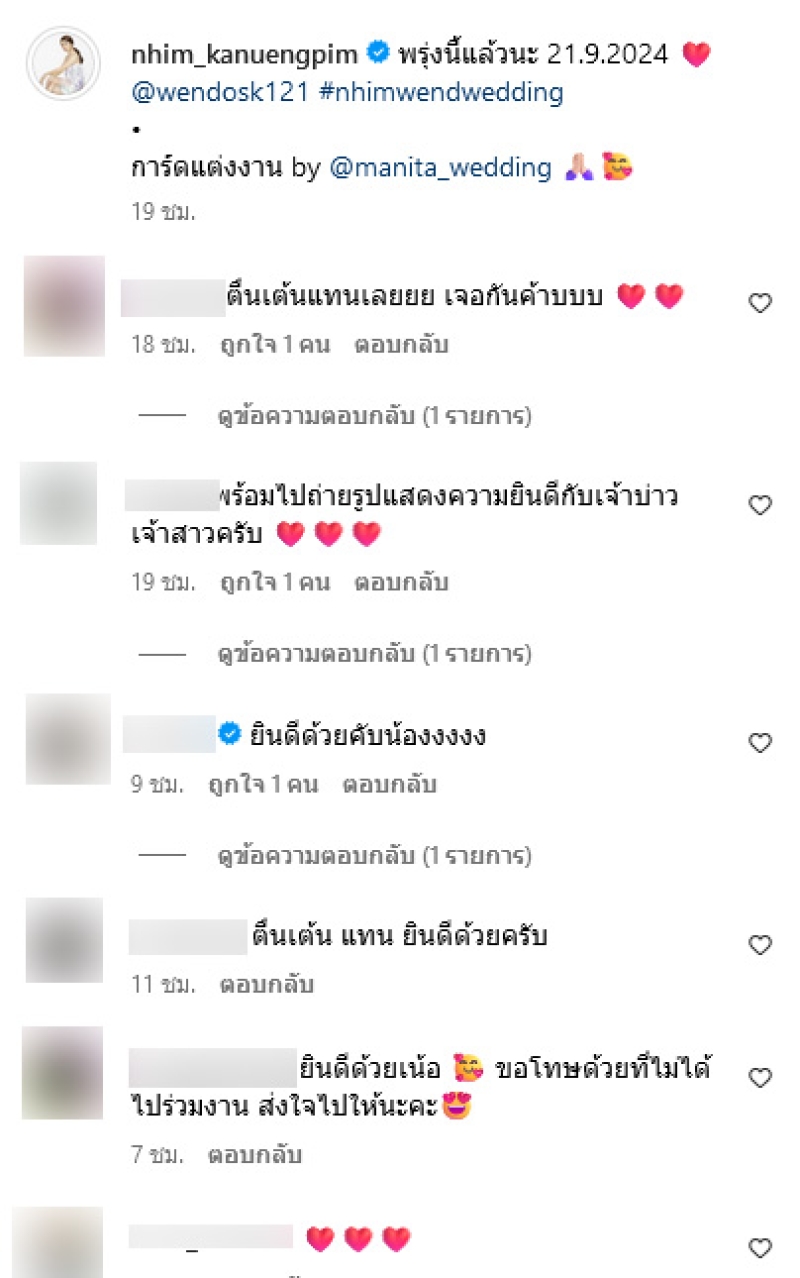This screenshot has height=1278, width=800.
Task: Like the comment starting 'ยินดีด้วยเน้อ'
Action: point(760,1078)
